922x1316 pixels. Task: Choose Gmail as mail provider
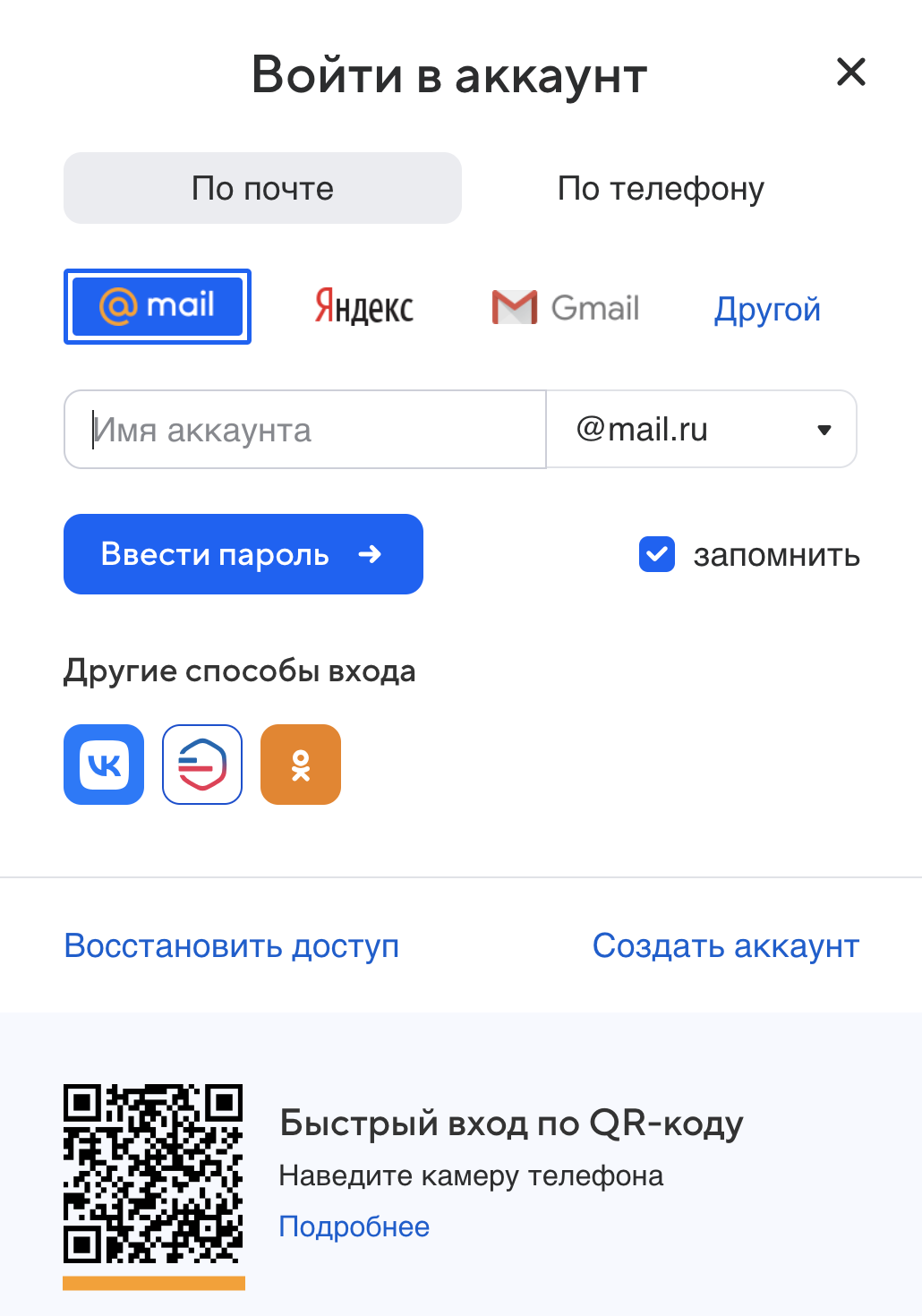pos(566,308)
